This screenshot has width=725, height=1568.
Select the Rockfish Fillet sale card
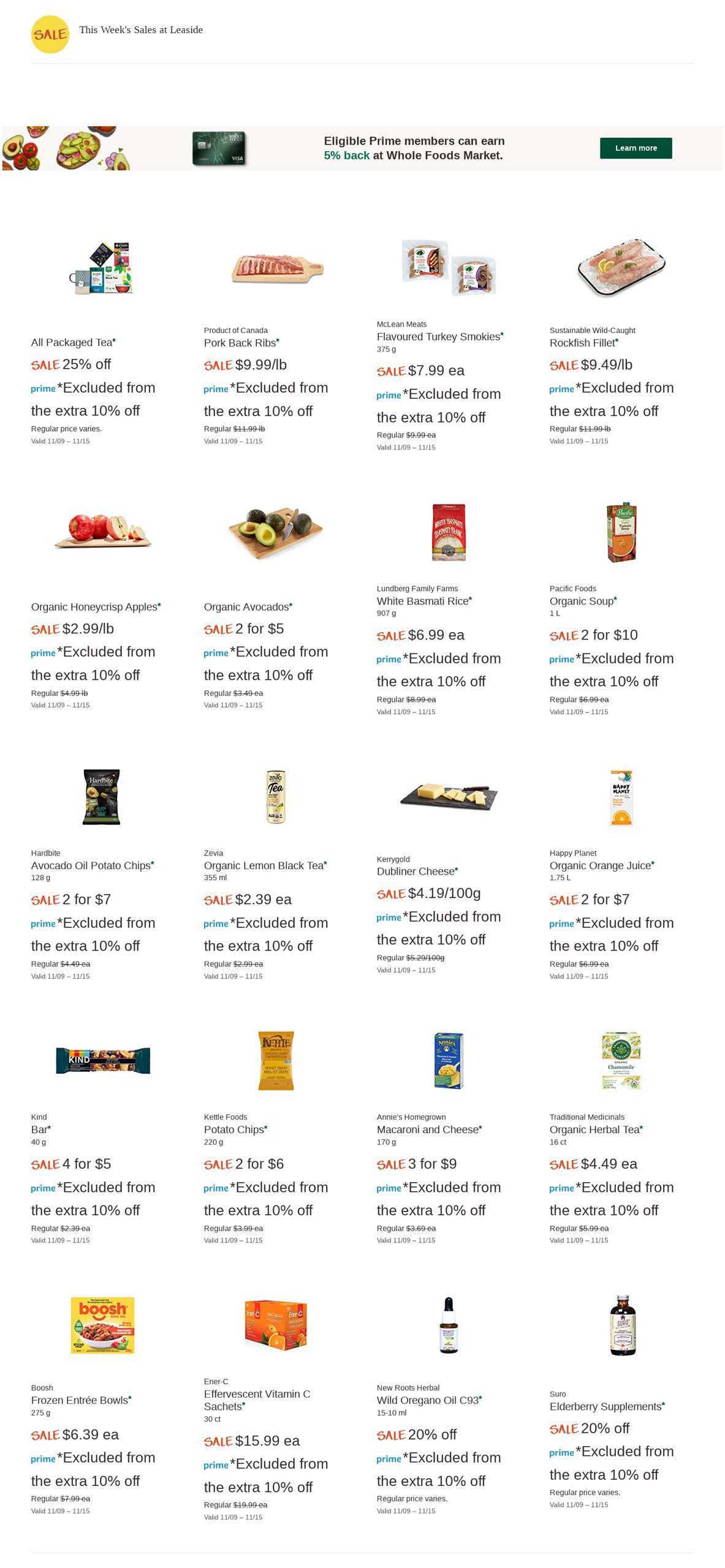click(x=583, y=343)
